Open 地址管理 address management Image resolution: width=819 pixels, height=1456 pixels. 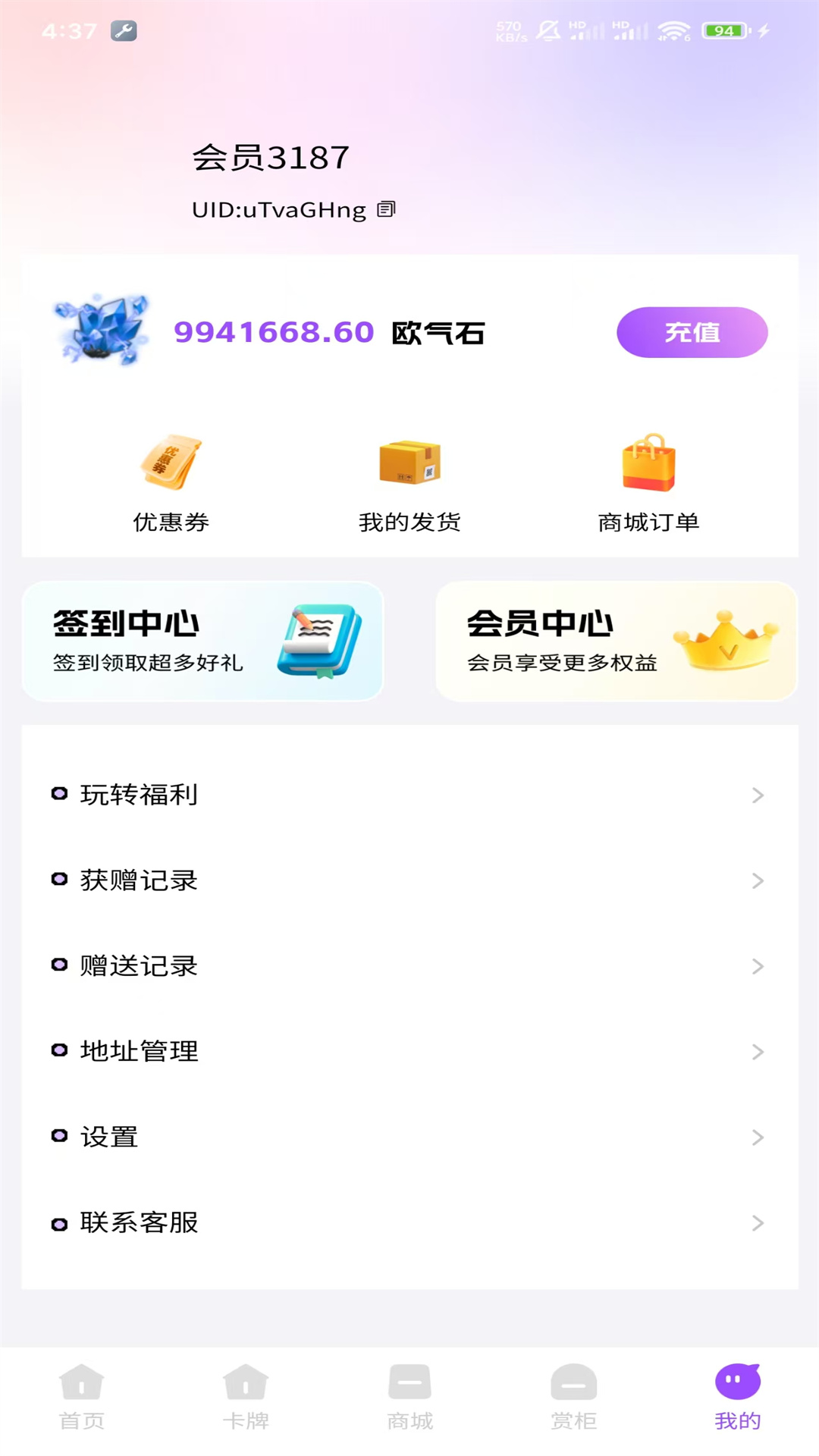409,1052
